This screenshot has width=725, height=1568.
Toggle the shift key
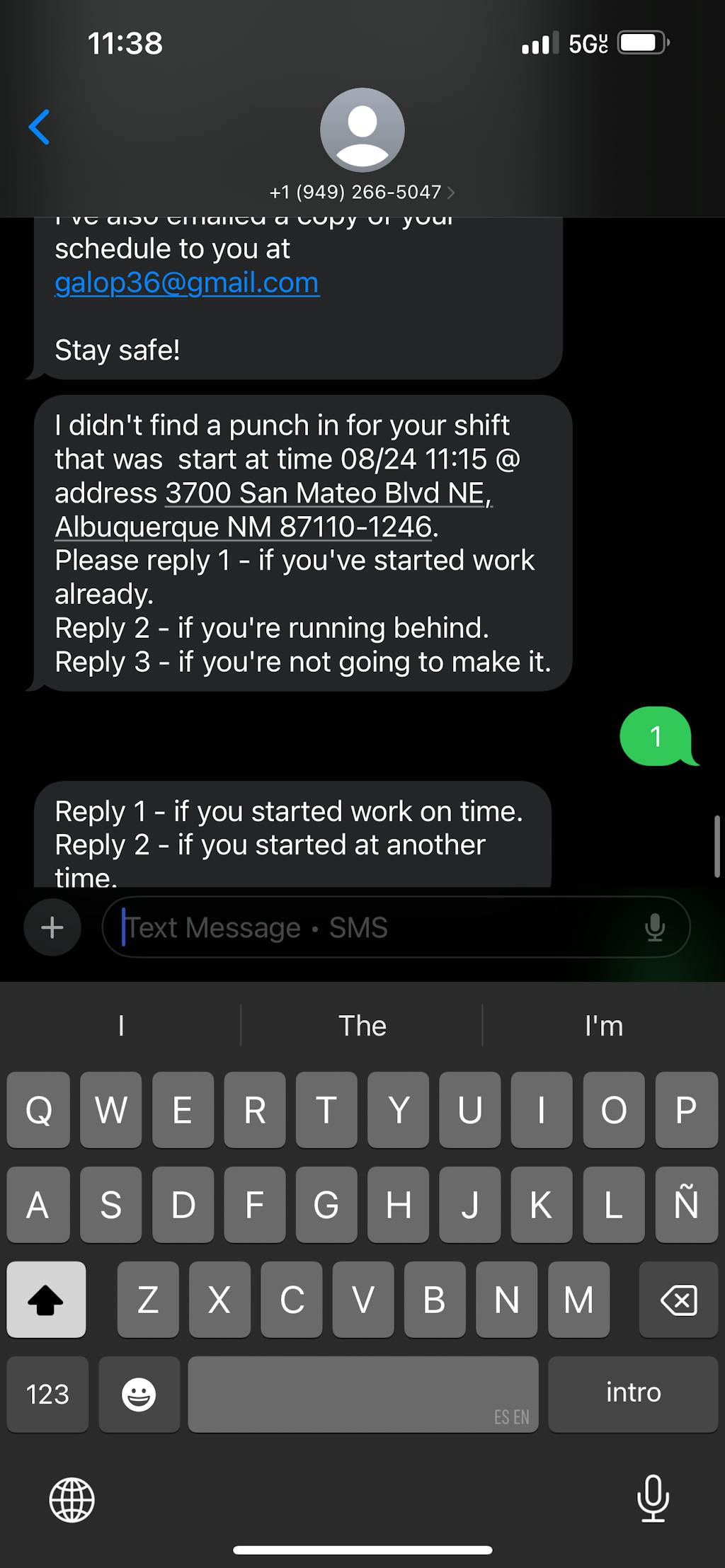coord(46,1300)
